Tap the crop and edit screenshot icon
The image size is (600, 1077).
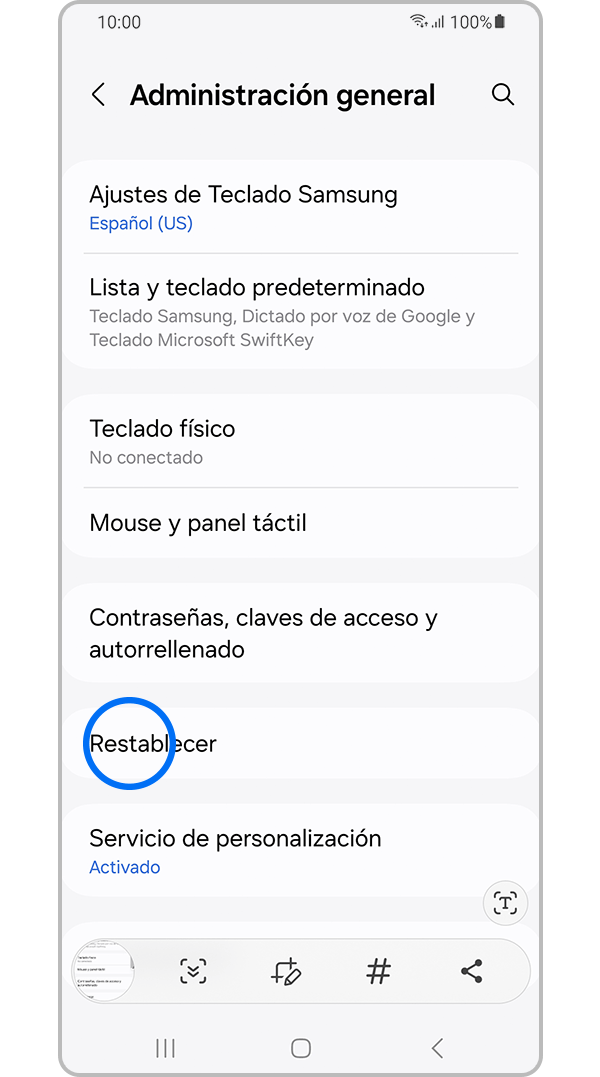286,971
